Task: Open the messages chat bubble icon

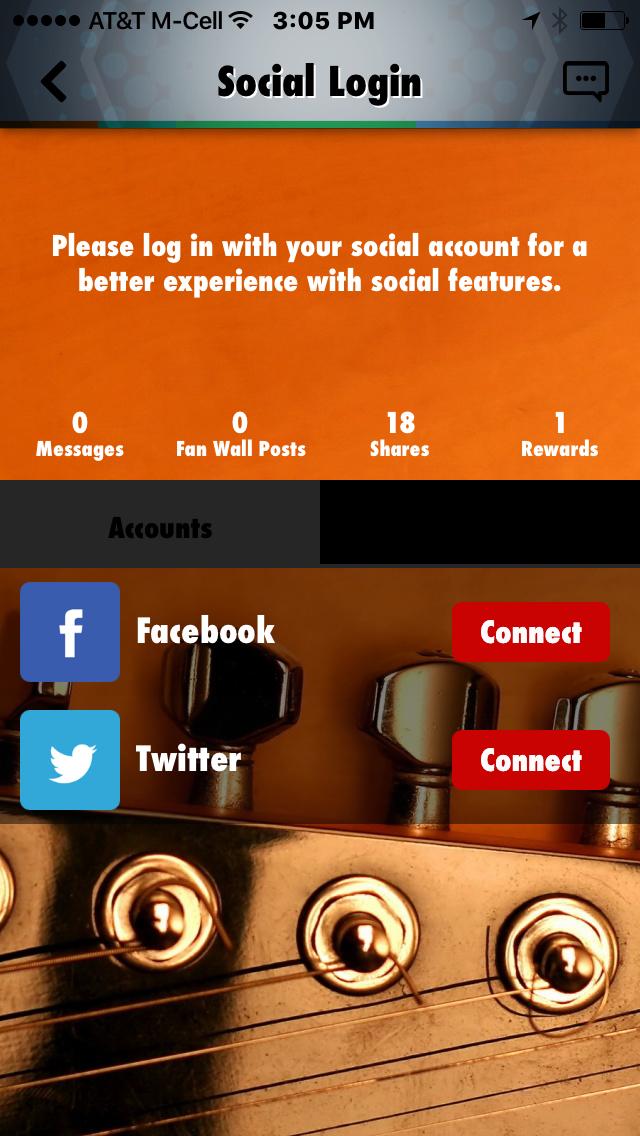Action: [585, 81]
